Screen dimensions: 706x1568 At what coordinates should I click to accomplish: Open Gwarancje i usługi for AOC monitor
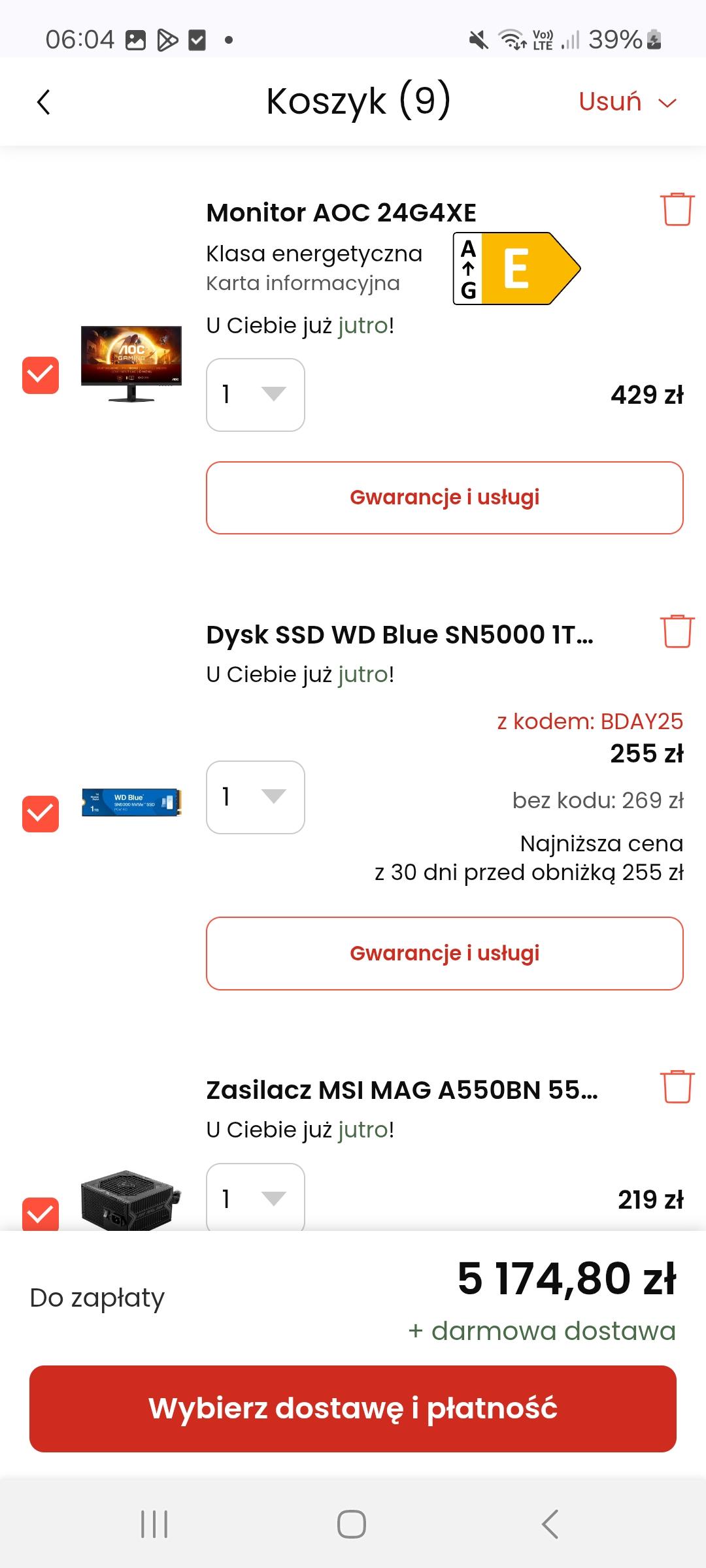(x=445, y=498)
